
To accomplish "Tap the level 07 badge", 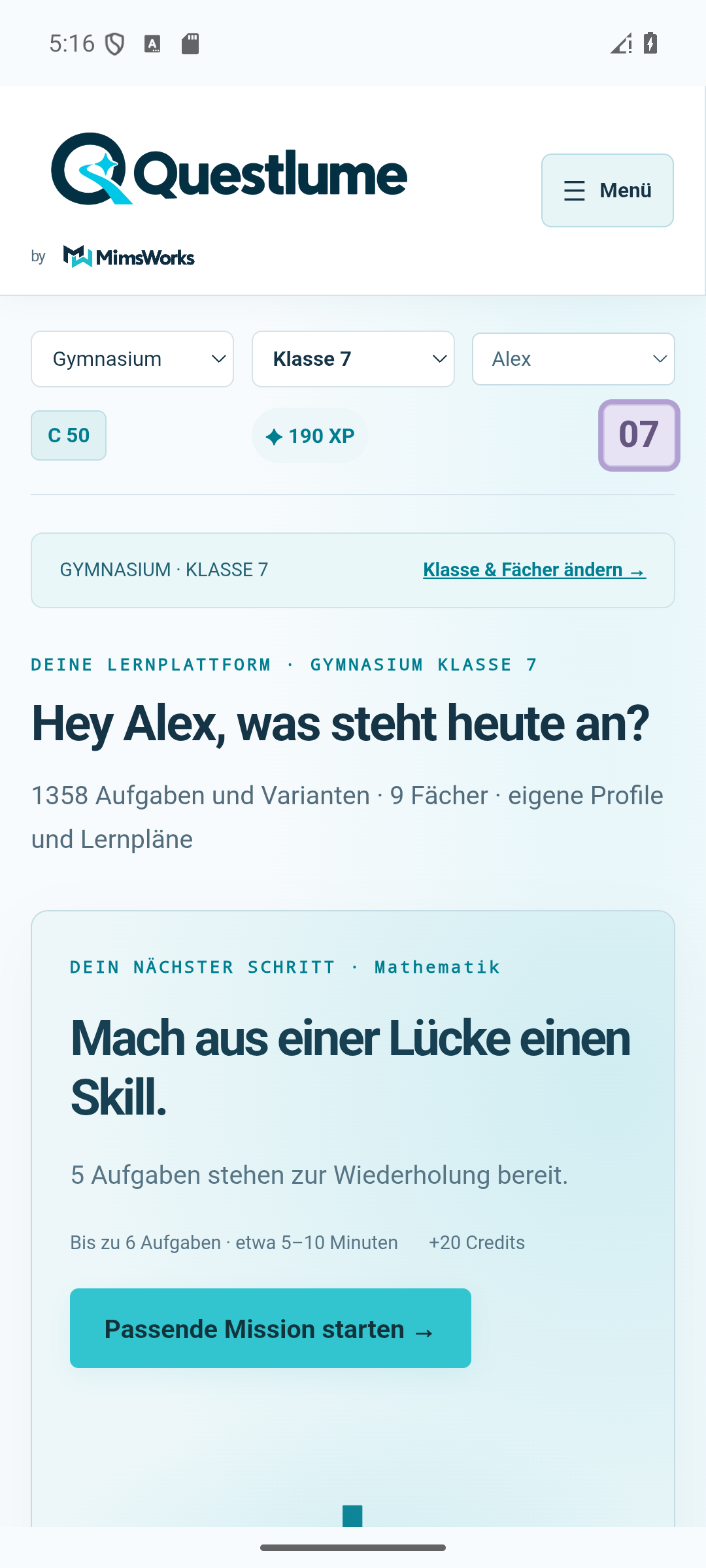I will (639, 435).
